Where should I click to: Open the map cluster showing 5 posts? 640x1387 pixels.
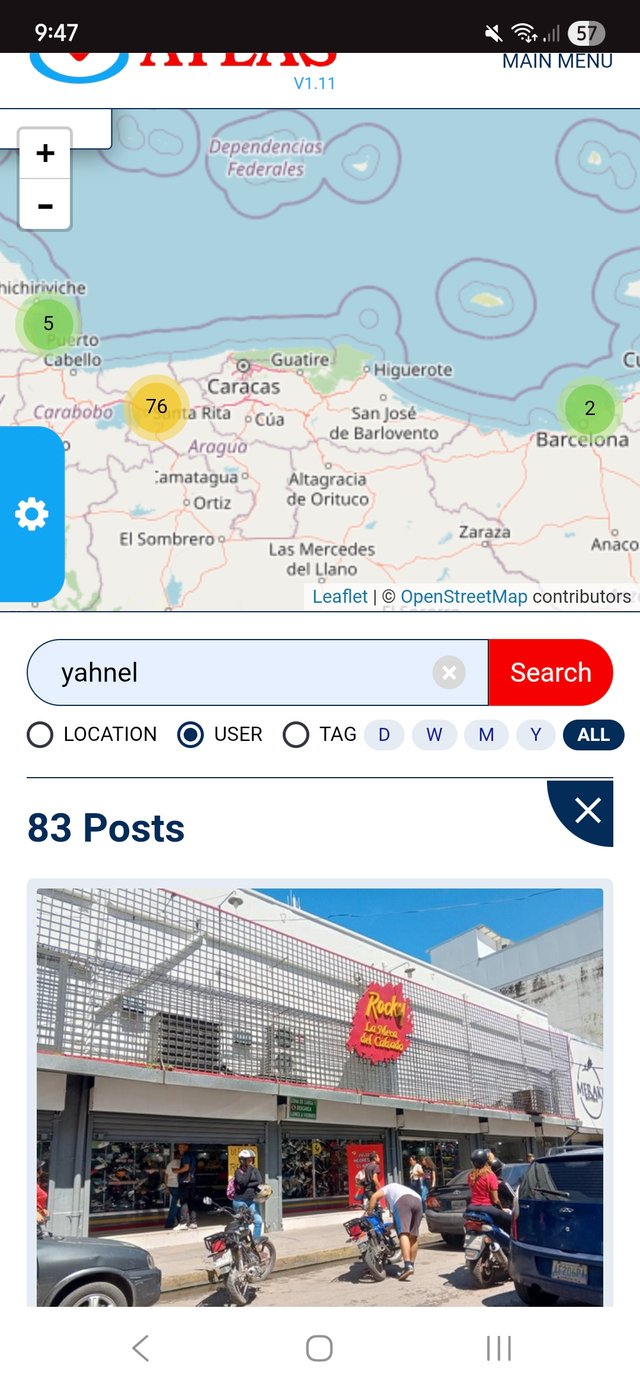click(48, 323)
